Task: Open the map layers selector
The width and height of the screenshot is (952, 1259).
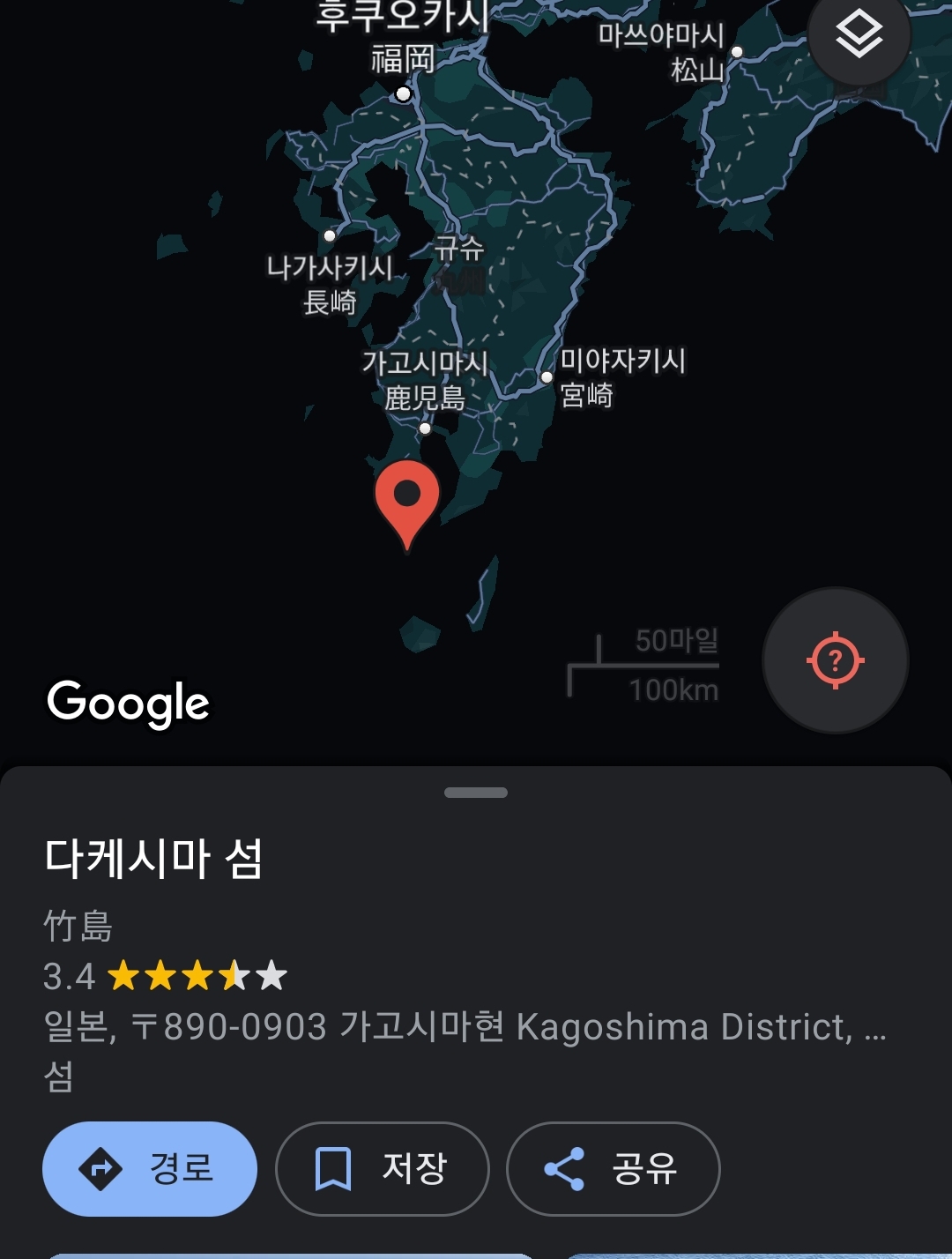Action: point(859,37)
